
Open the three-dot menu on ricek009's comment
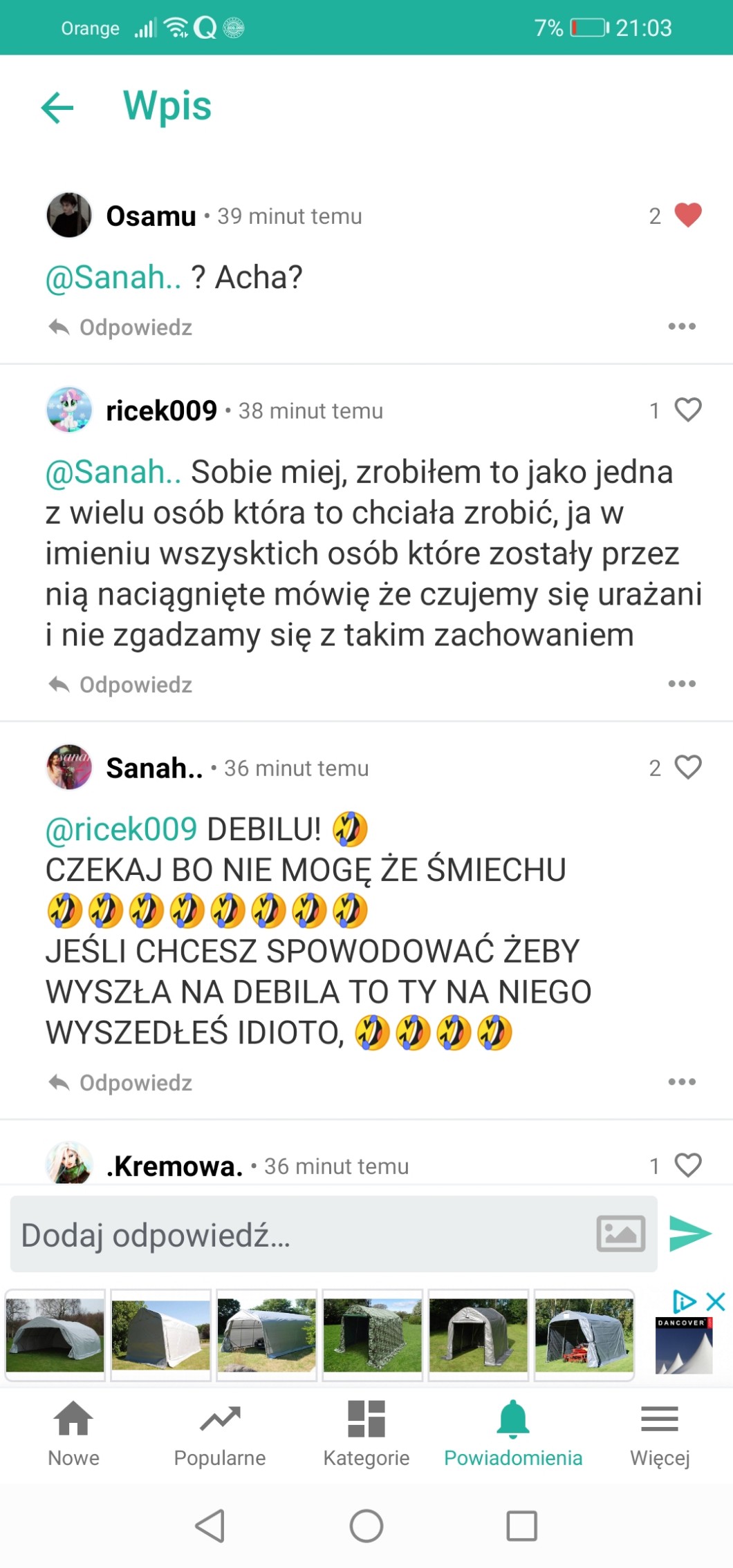tap(682, 683)
